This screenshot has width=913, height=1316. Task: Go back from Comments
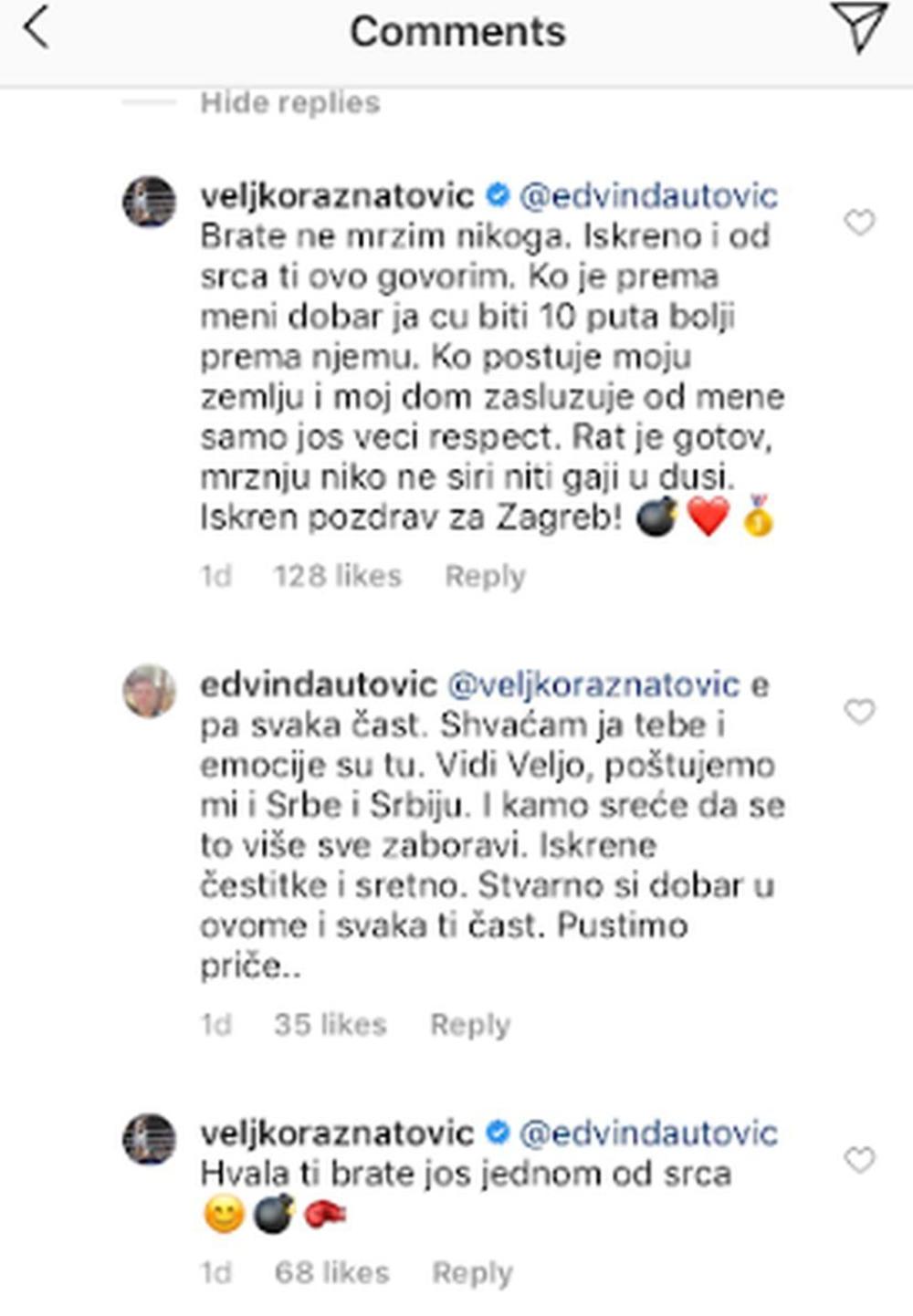[x=37, y=29]
